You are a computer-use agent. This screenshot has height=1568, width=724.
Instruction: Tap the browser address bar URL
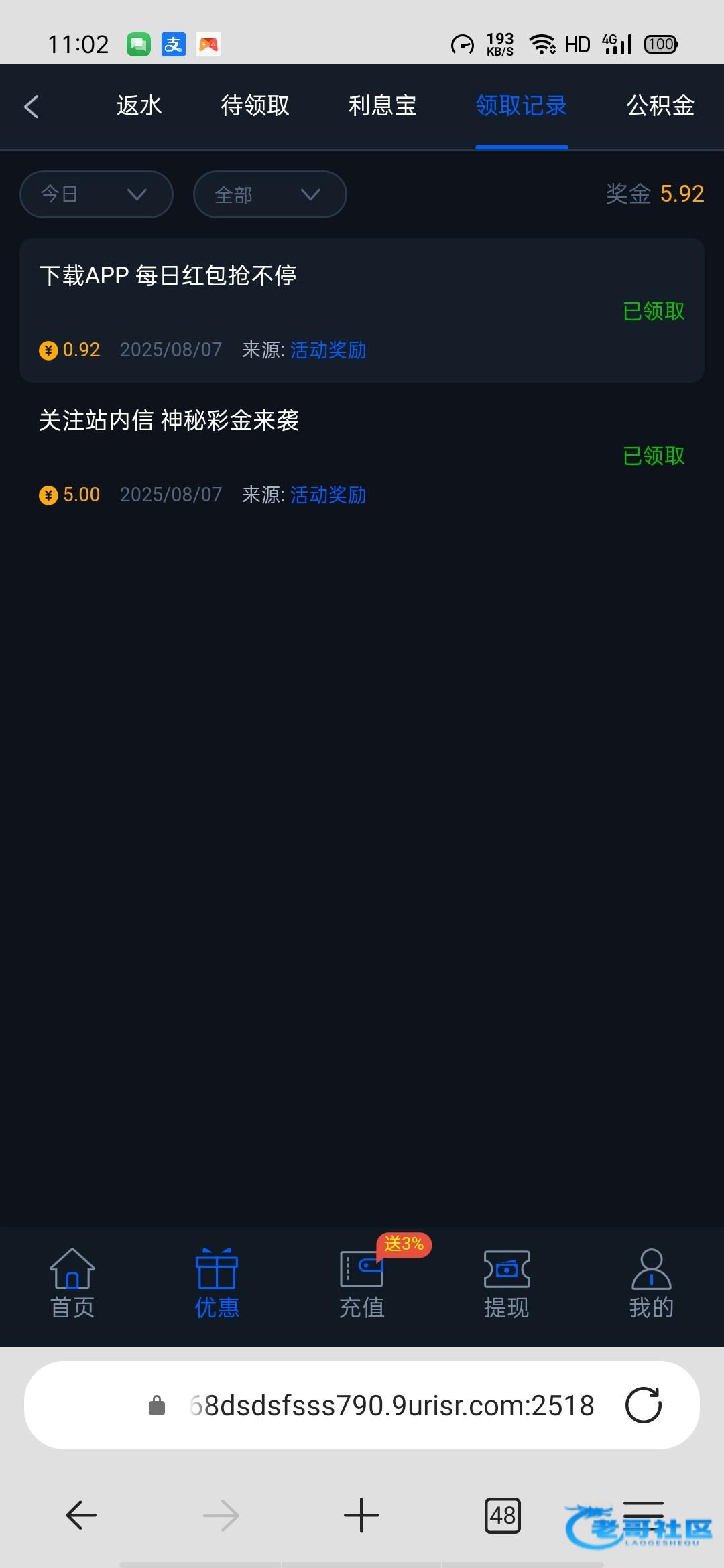391,1405
